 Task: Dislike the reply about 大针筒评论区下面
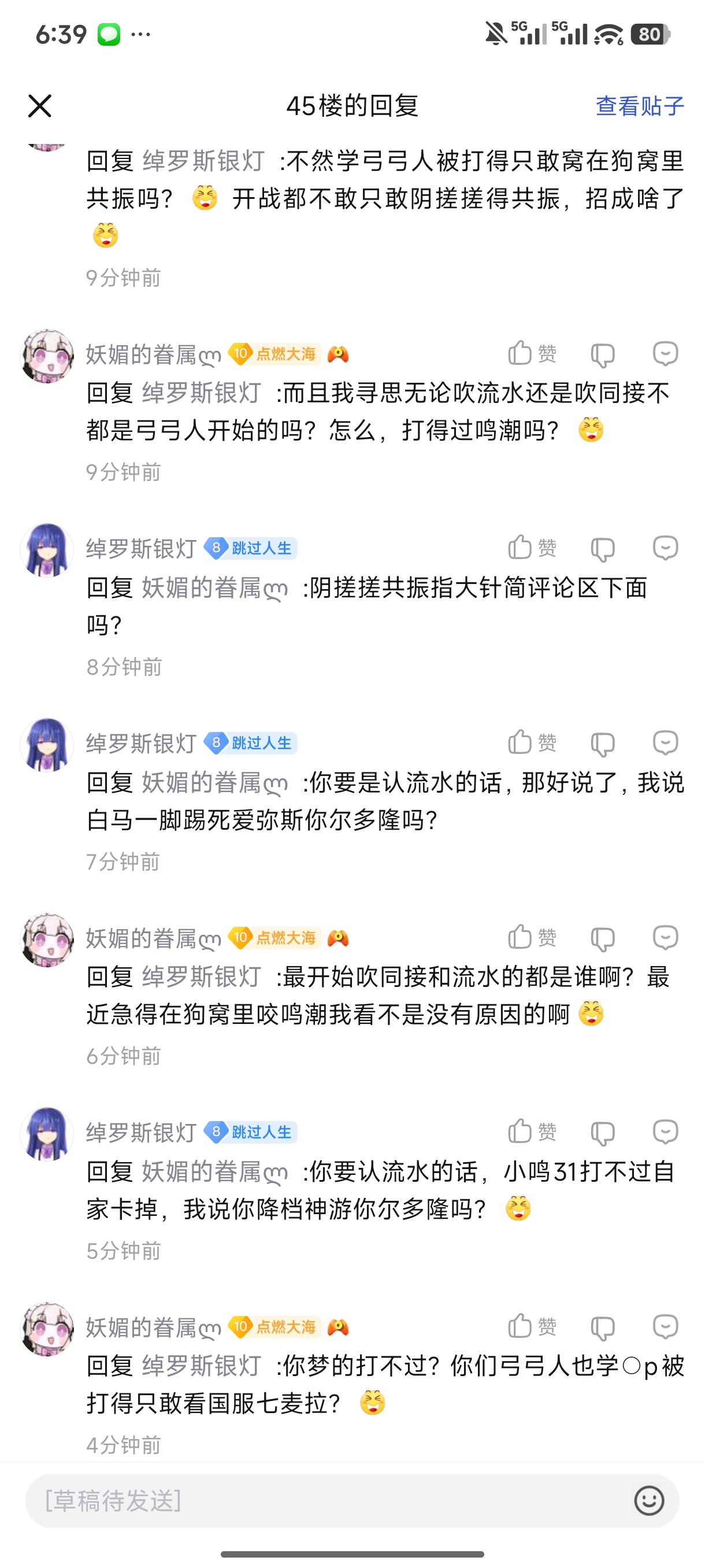click(603, 549)
